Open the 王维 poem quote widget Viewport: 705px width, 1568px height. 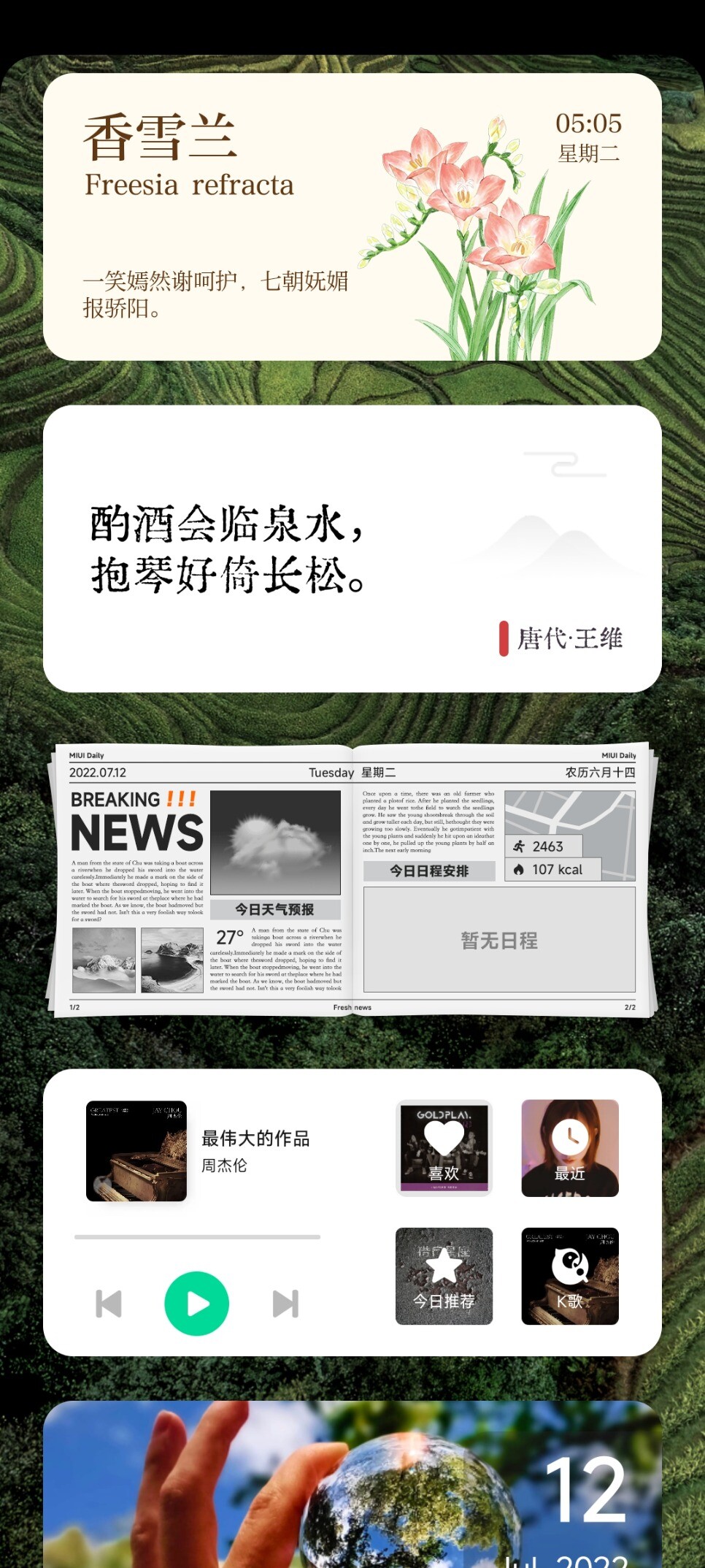[352, 548]
